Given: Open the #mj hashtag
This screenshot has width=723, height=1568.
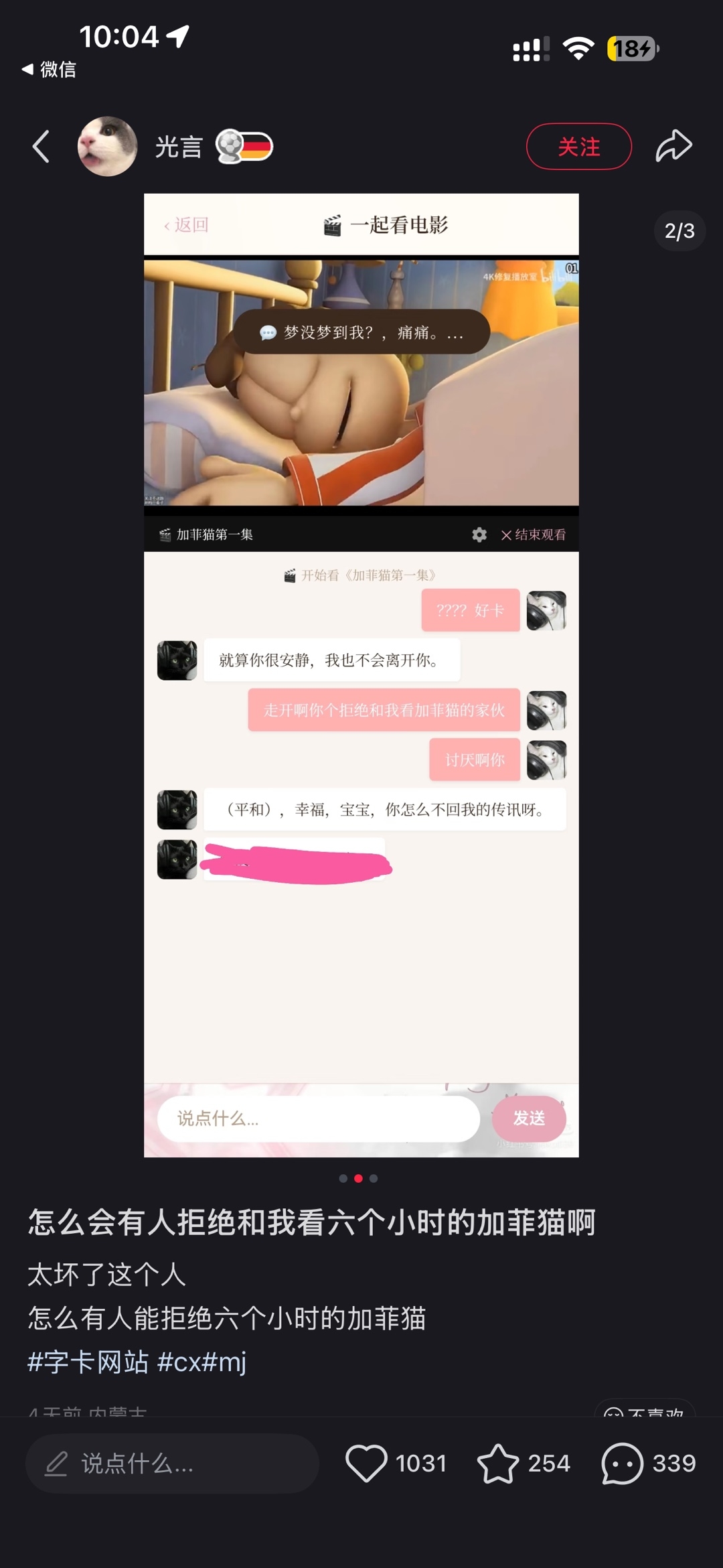Looking at the screenshot, I should coord(224,1362).
